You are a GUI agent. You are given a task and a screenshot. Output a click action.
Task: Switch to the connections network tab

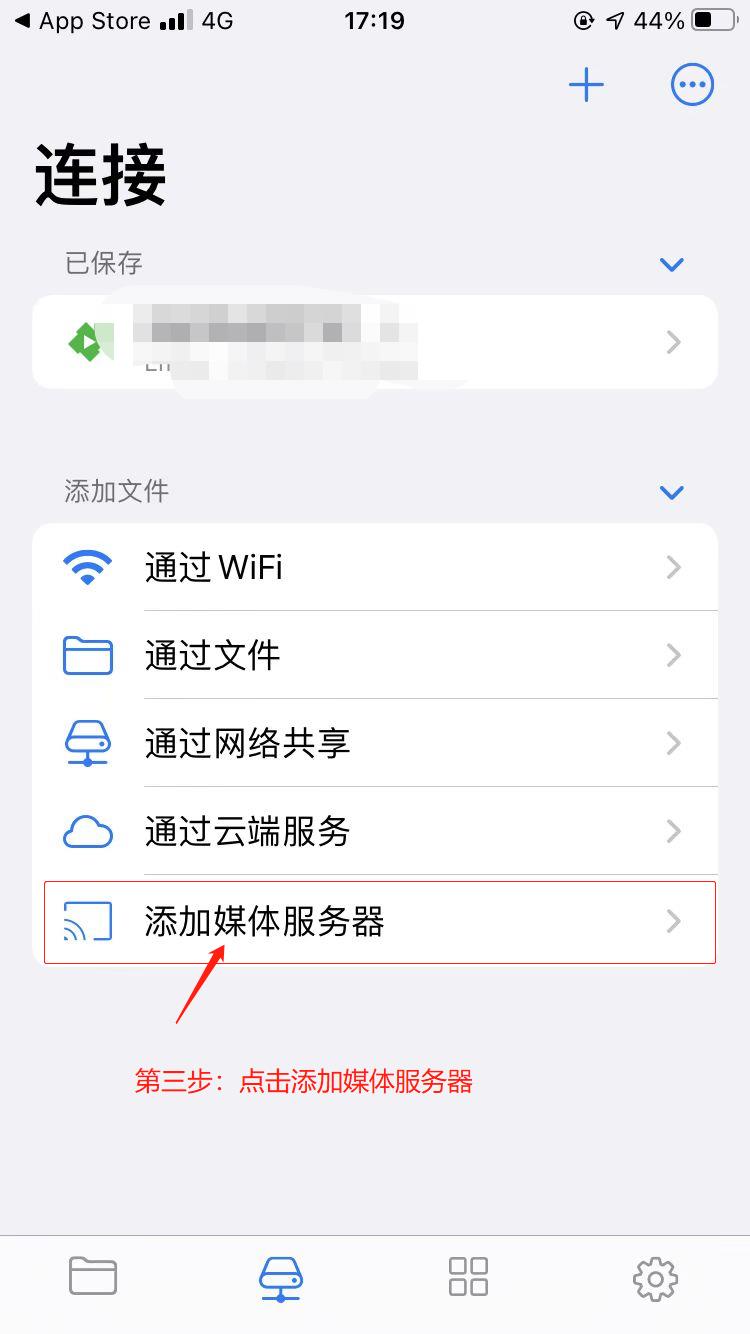tap(280, 1279)
